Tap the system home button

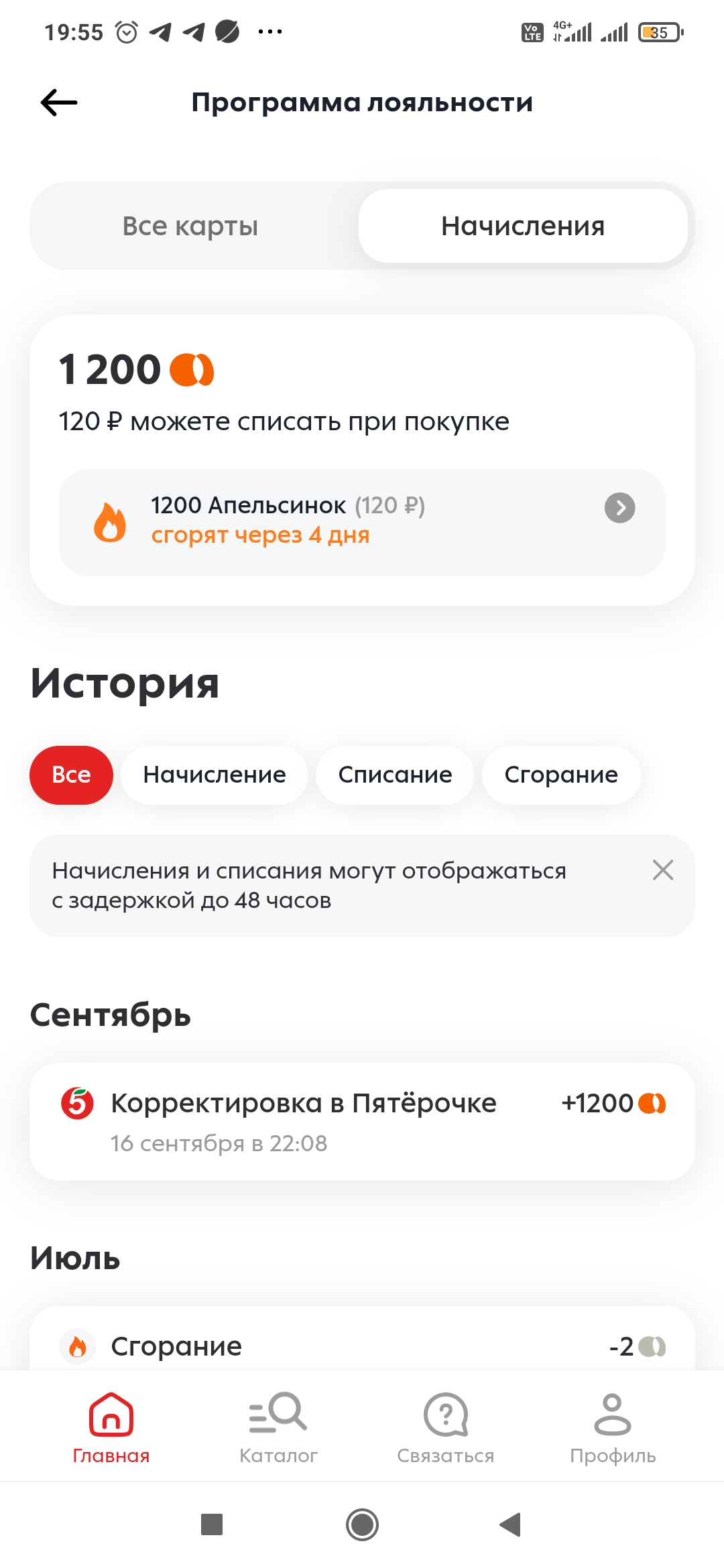(362, 1524)
